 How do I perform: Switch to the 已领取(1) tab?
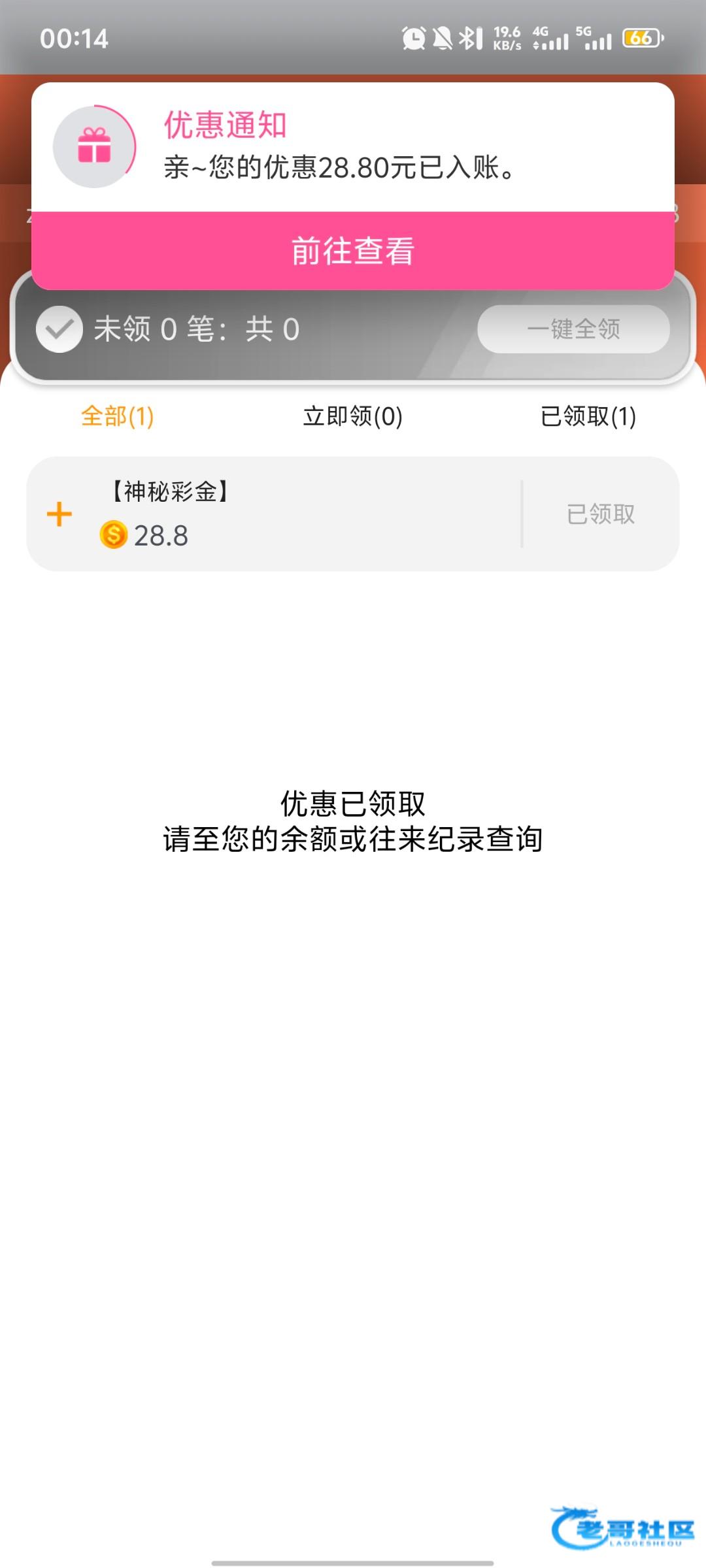588,416
